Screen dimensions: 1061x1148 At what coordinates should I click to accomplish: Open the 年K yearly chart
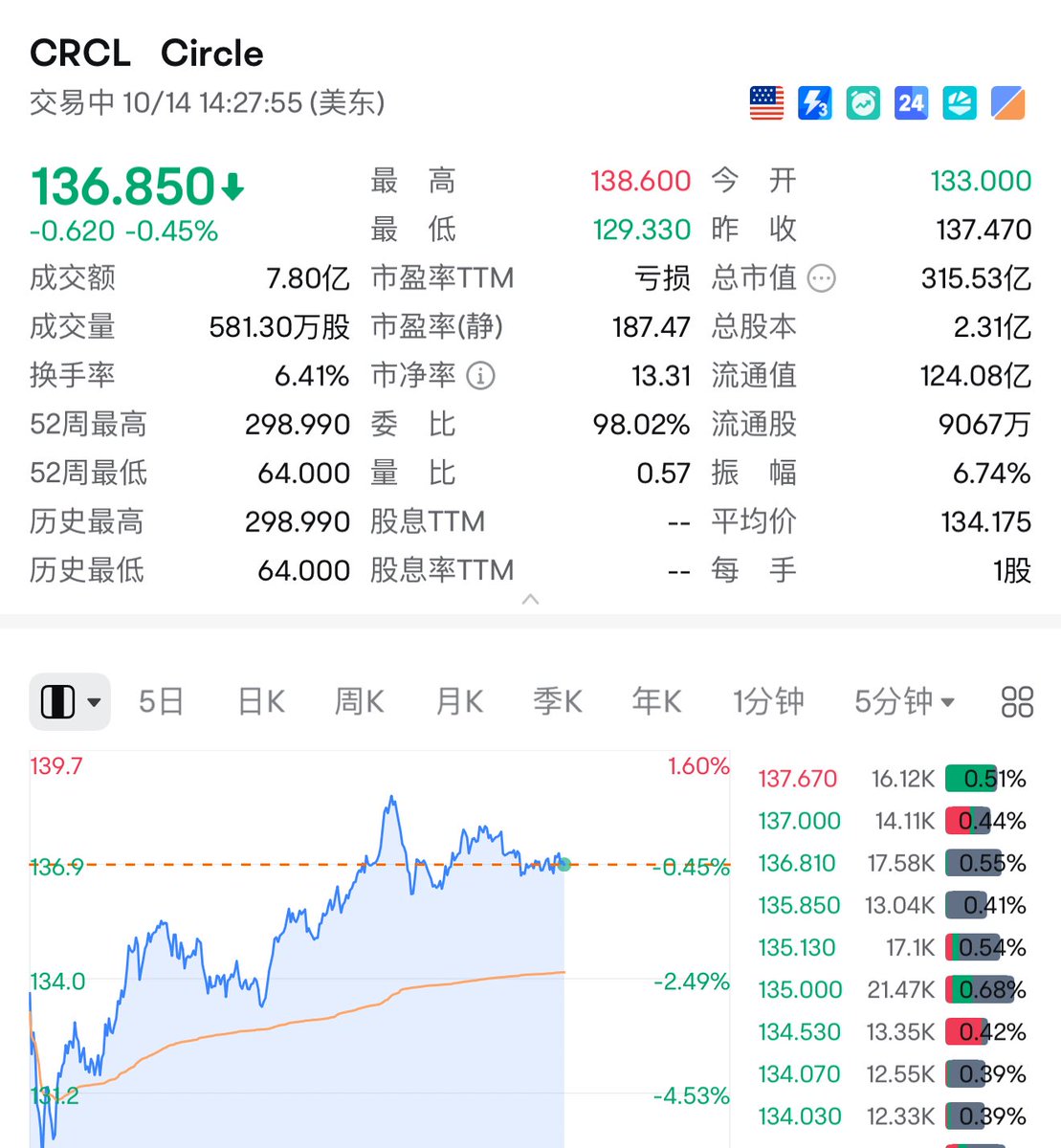click(656, 701)
